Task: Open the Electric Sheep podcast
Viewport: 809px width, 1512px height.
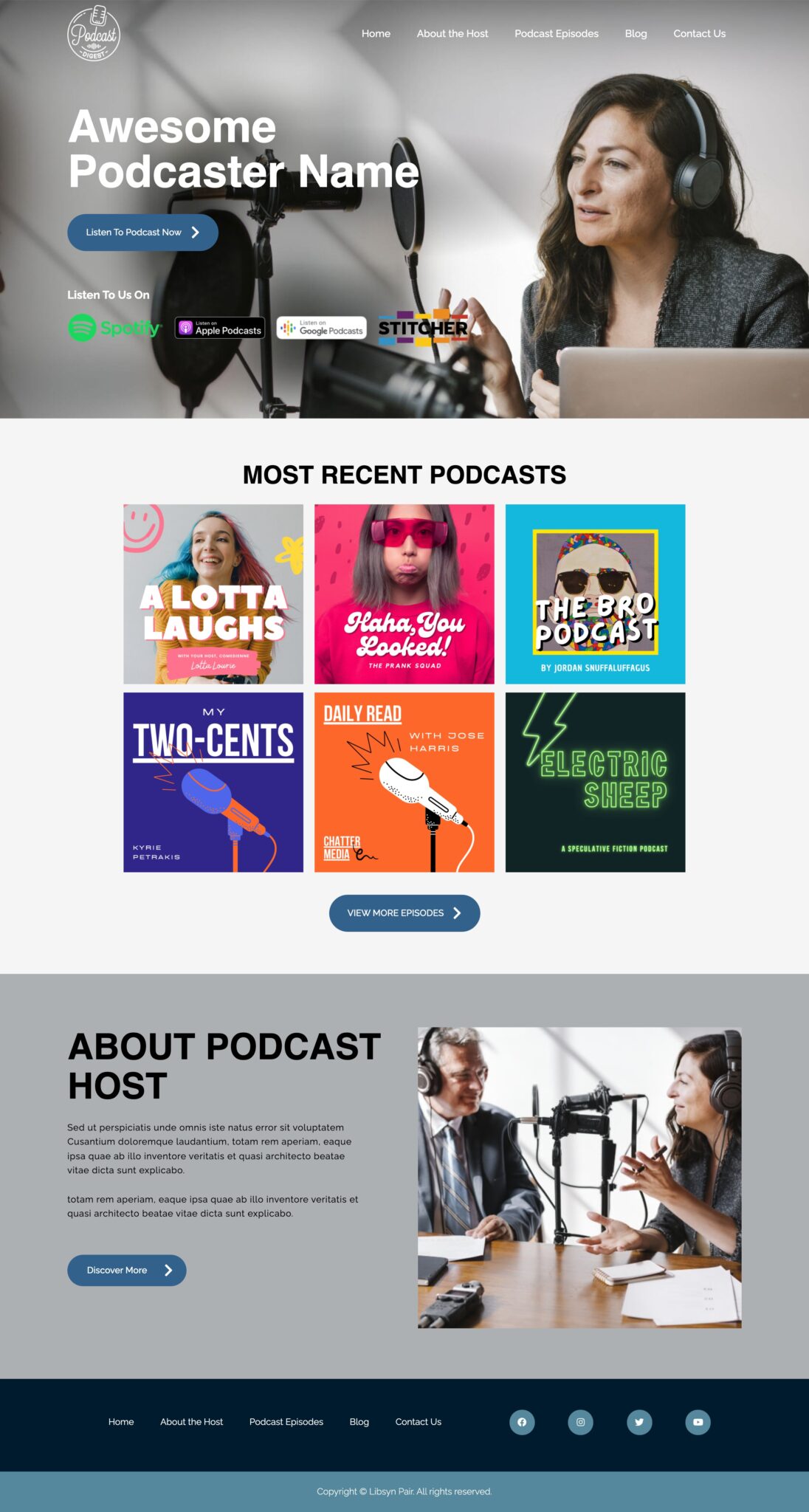Action: point(596,783)
